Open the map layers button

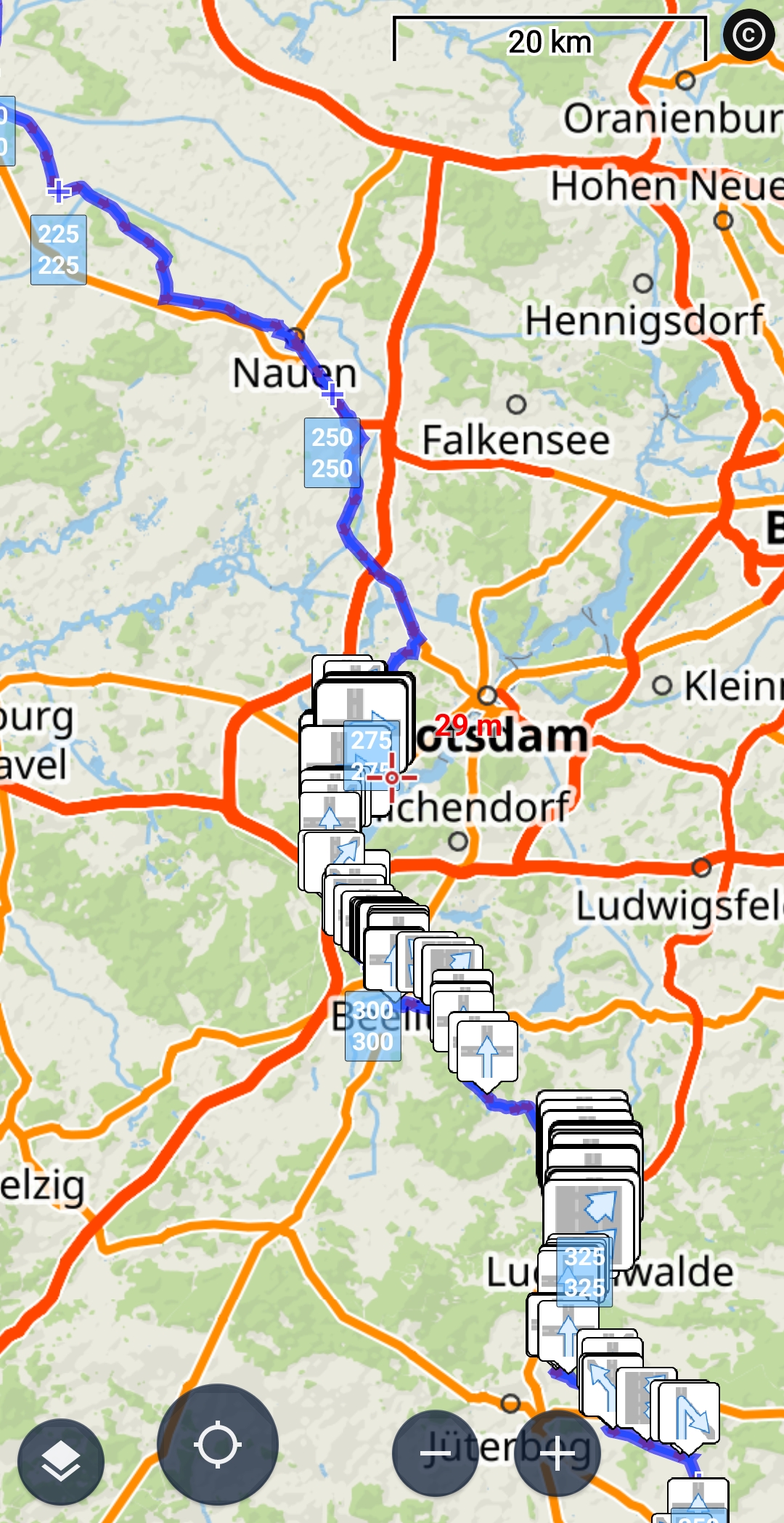[61, 1461]
